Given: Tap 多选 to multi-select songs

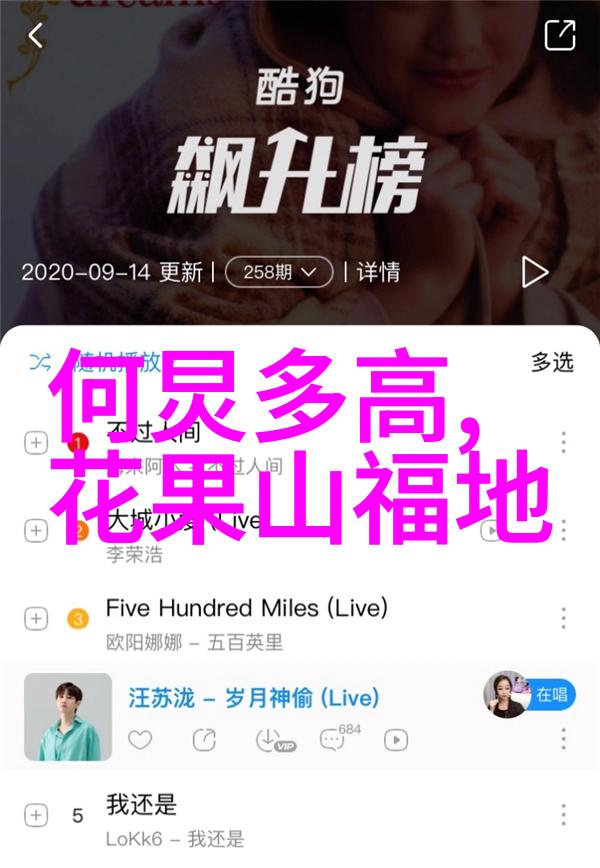Looking at the screenshot, I should tap(552, 362).
